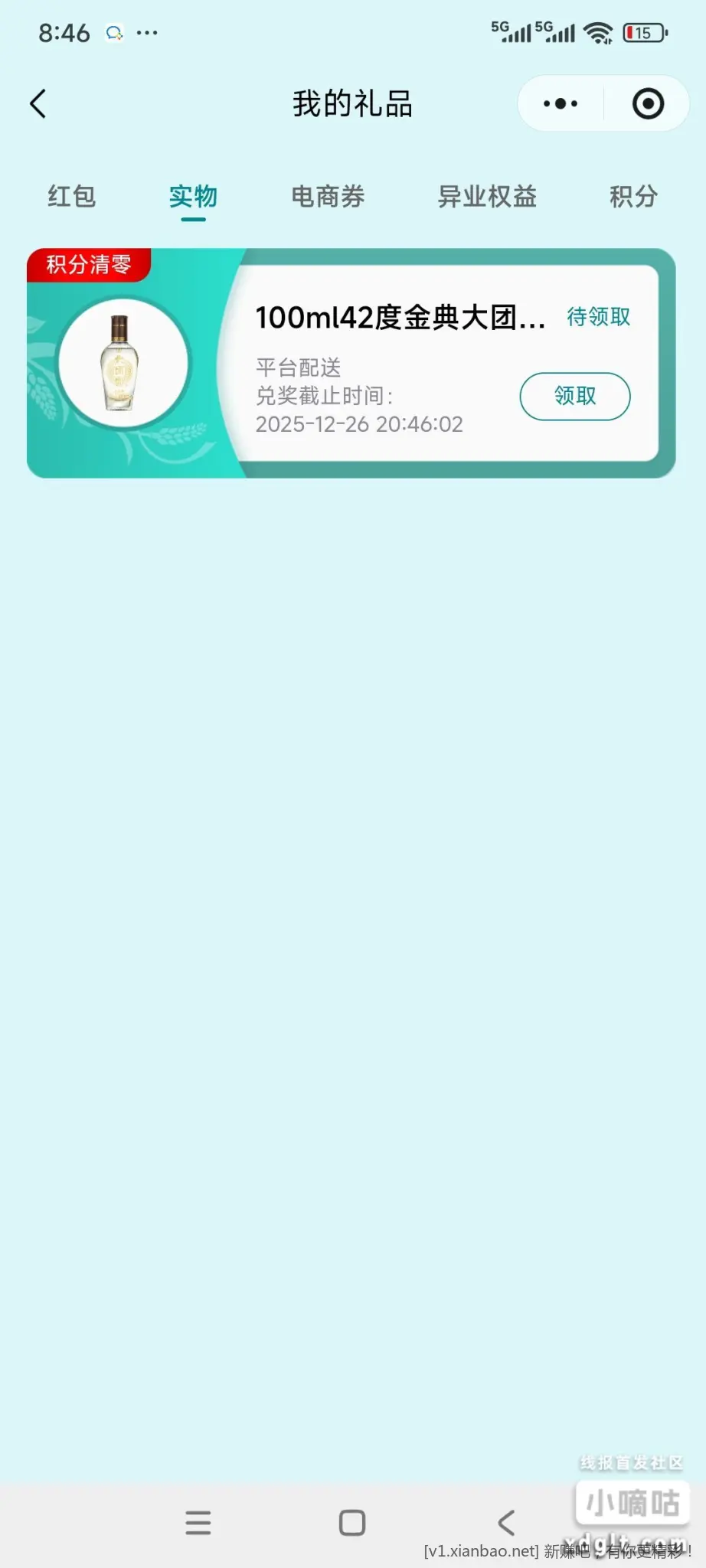Open the 异业权益 tab
Viewport: 706px width, 1568px height.
click(487, 197)
